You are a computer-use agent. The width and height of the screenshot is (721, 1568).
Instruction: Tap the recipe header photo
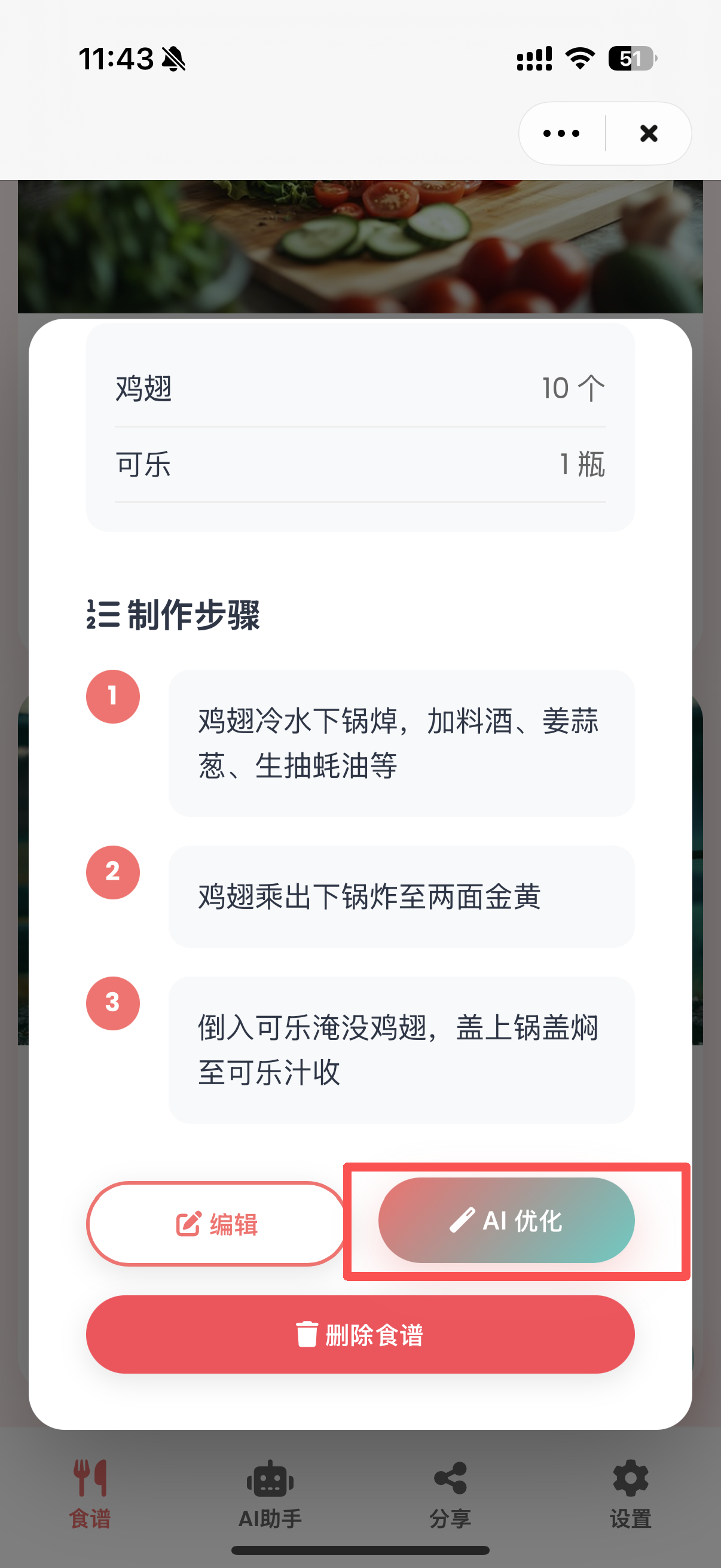[360, 243]
